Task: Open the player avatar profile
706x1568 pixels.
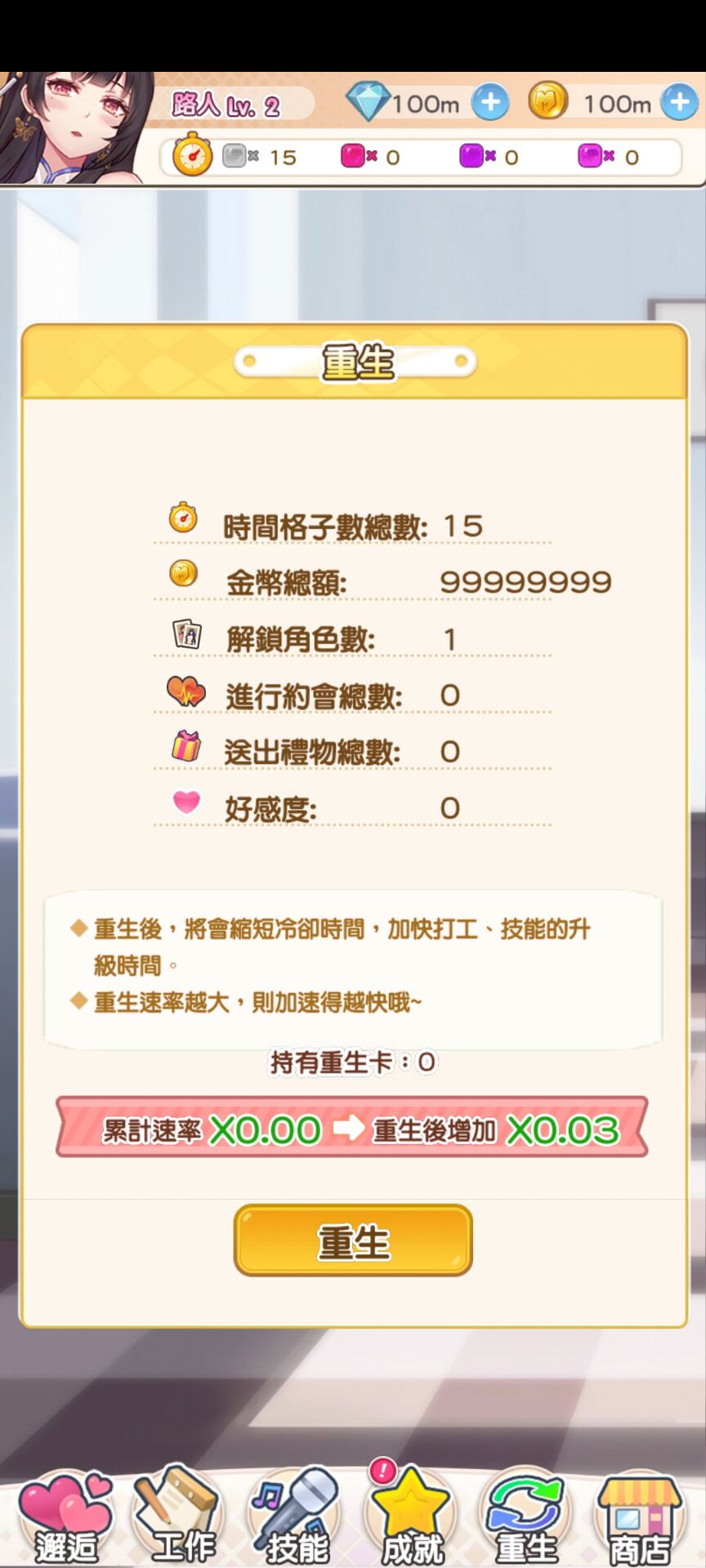Action: 74,127
